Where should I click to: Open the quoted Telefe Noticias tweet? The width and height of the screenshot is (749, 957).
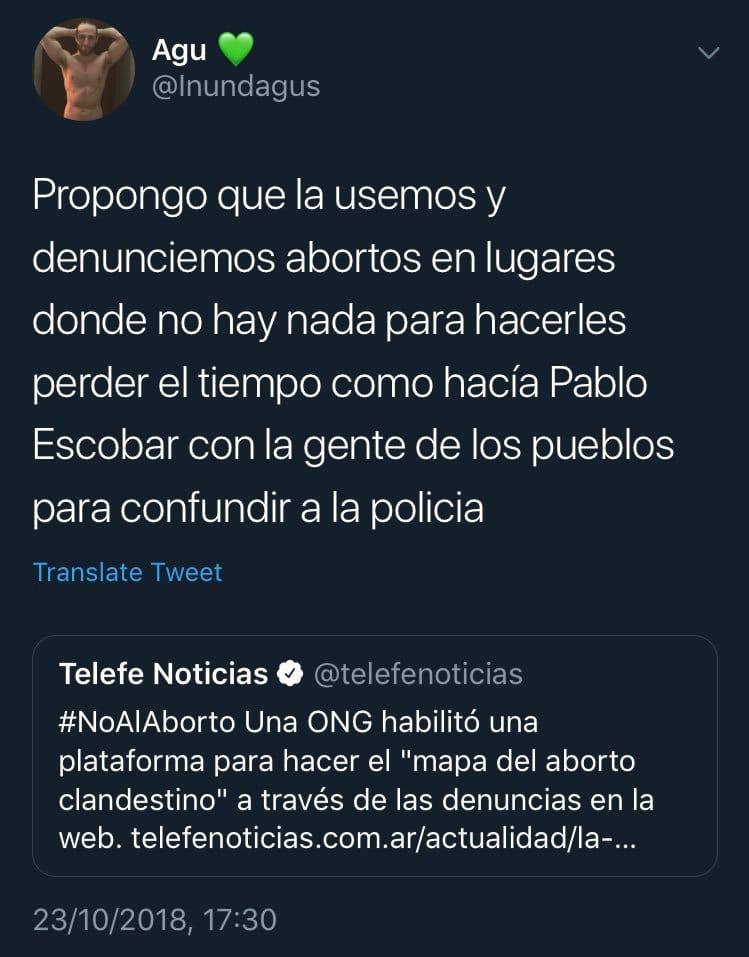click(x=374, y=756)
